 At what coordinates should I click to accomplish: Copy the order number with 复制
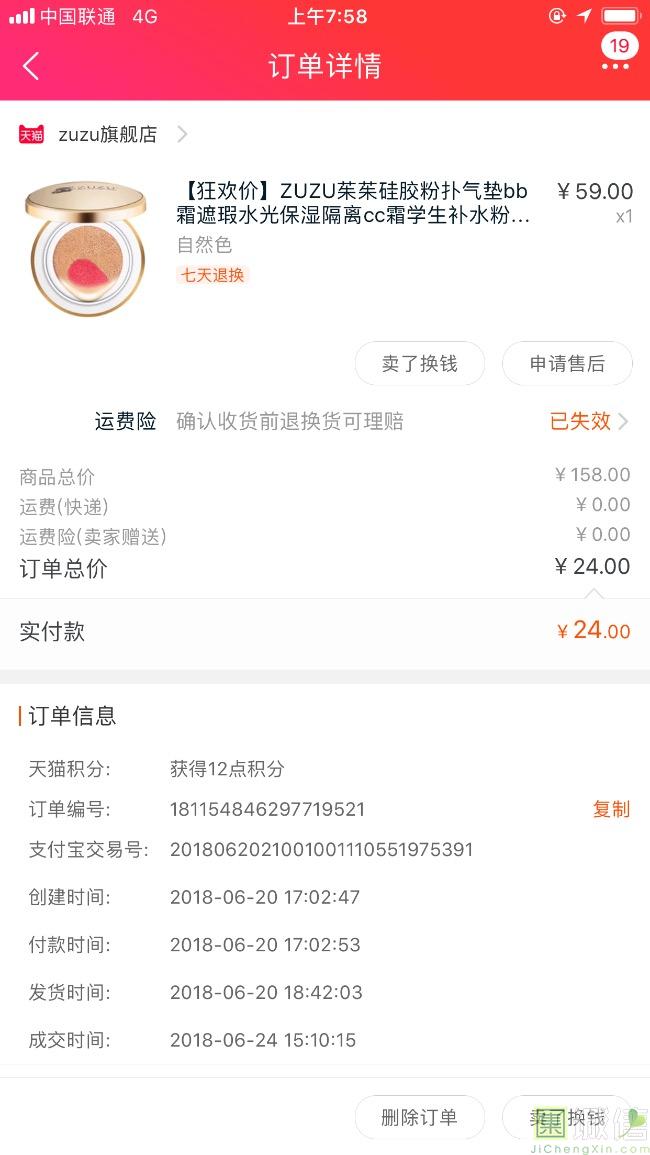click(611, 809)
